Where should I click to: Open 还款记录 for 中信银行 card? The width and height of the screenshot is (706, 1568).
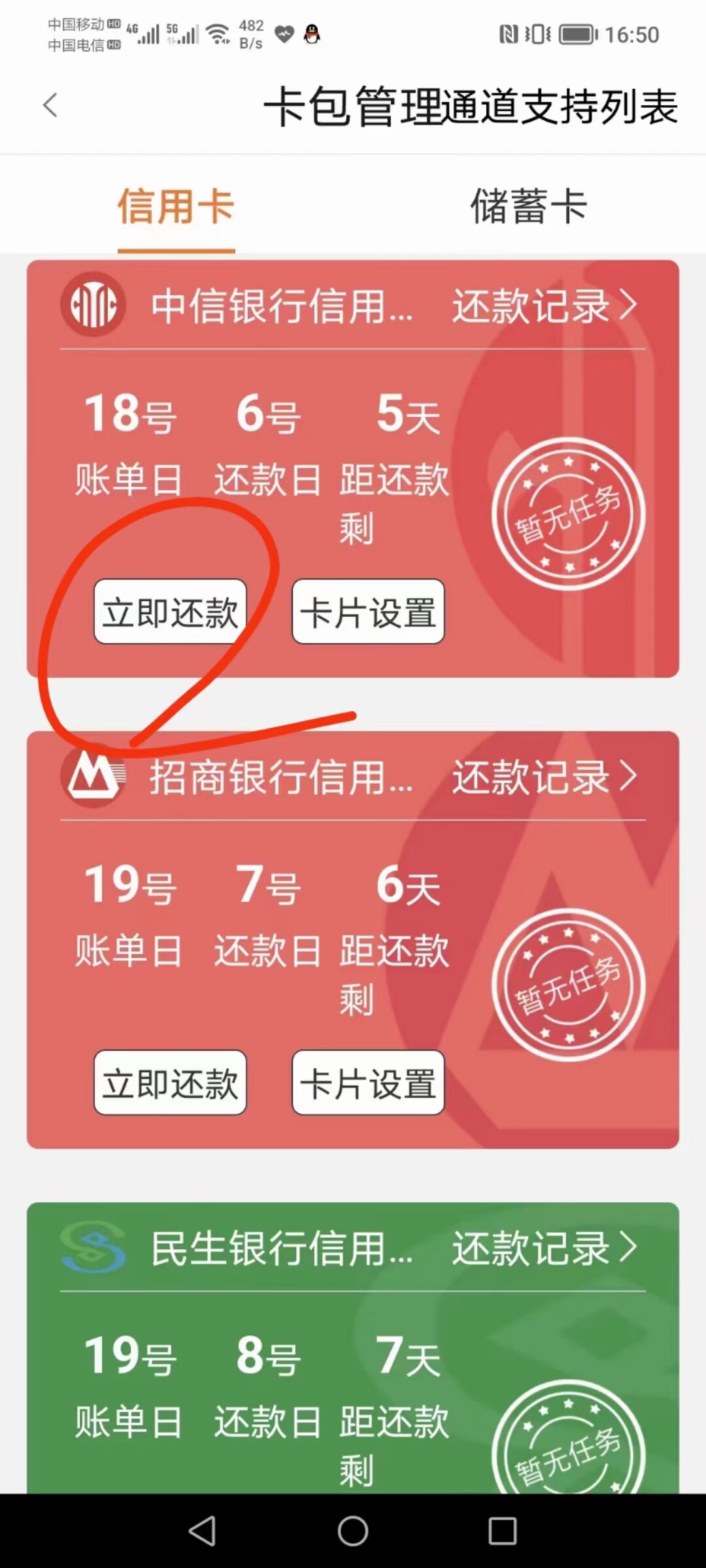544,306
